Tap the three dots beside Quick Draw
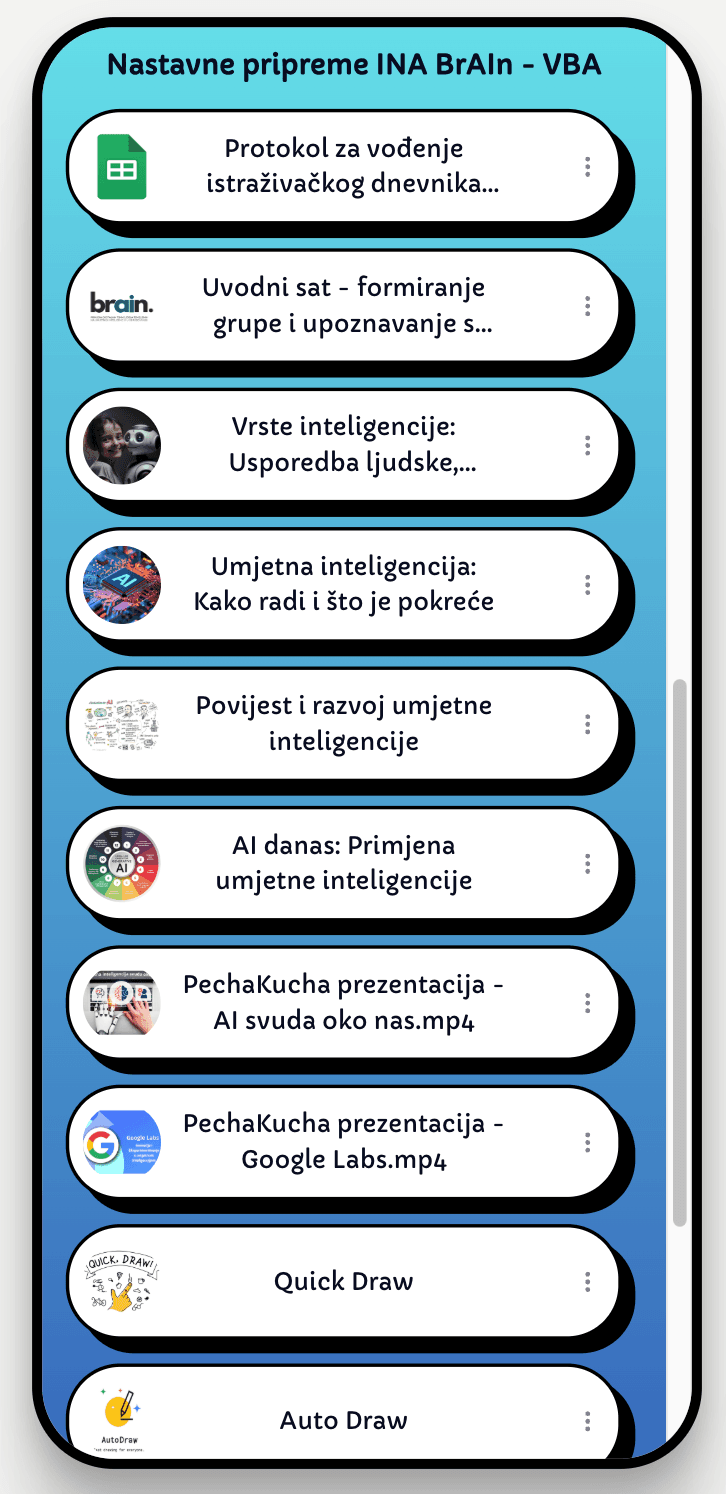This screenshot has width=726, height=1494. (588, 1282)
